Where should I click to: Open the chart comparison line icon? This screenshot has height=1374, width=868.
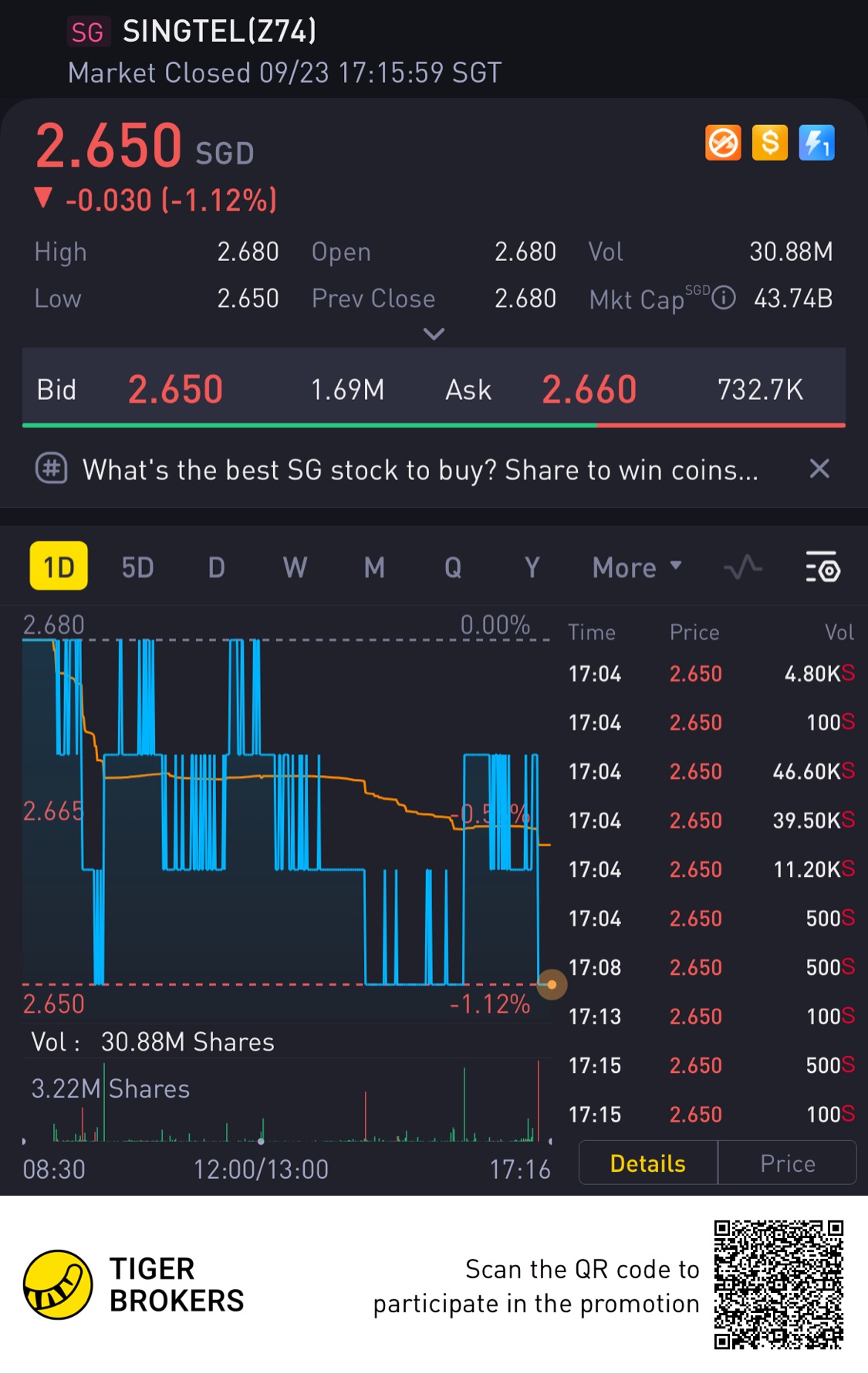[743, 567]
